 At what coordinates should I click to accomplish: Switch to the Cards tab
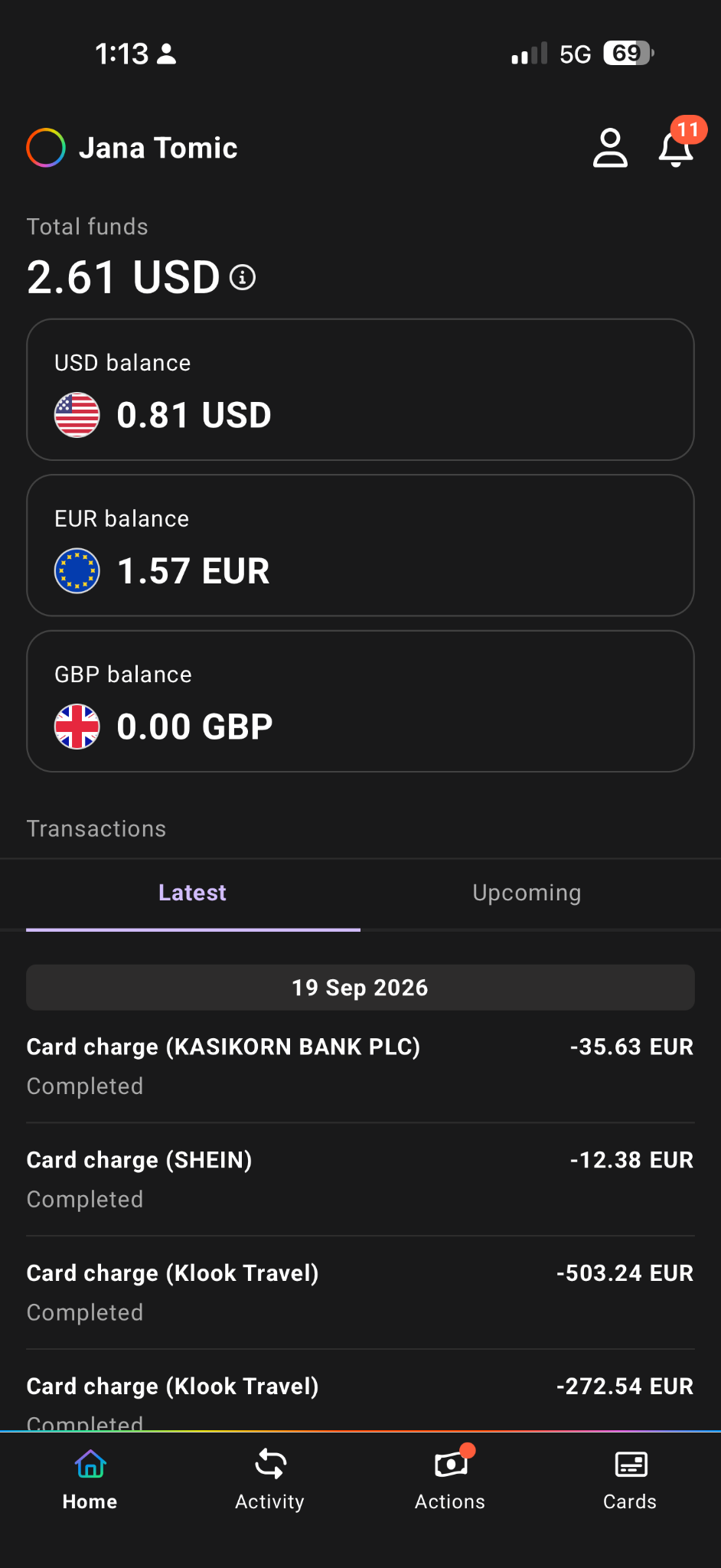tap(631, 1478)
